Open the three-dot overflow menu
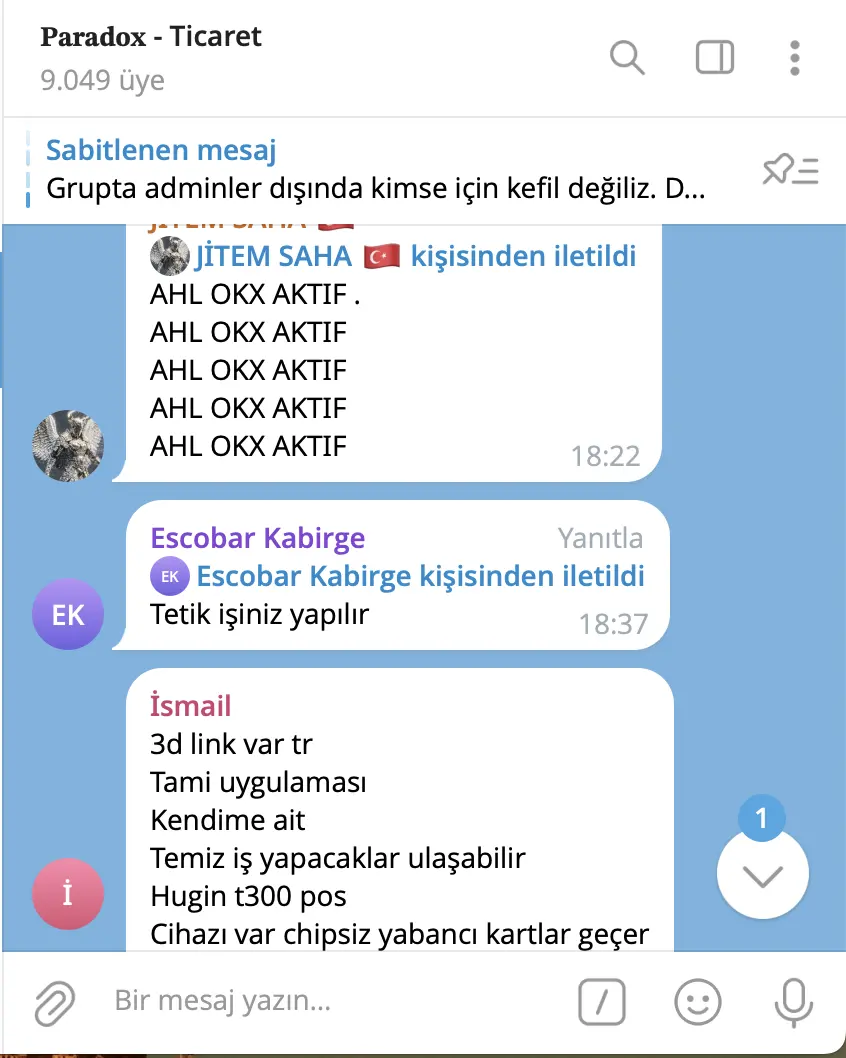 (794, 58)
